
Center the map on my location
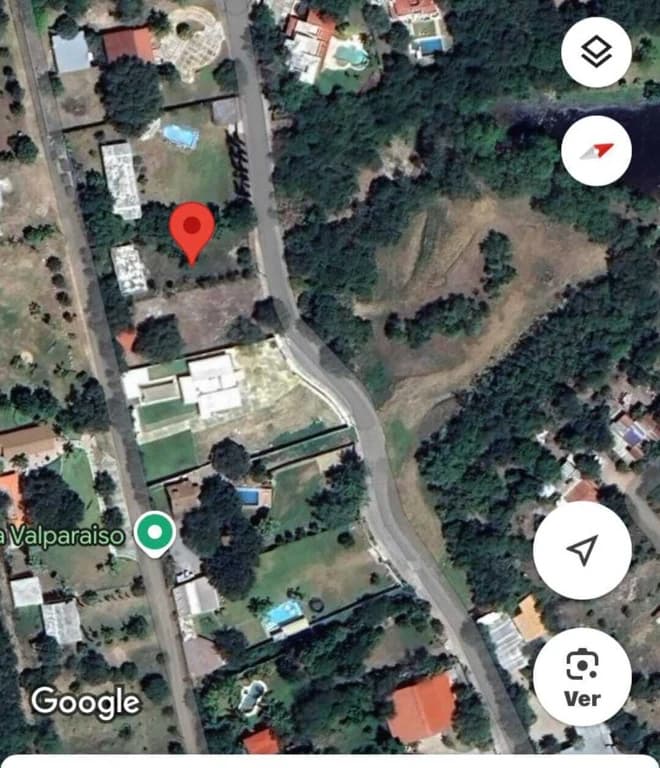click(582, 549)
